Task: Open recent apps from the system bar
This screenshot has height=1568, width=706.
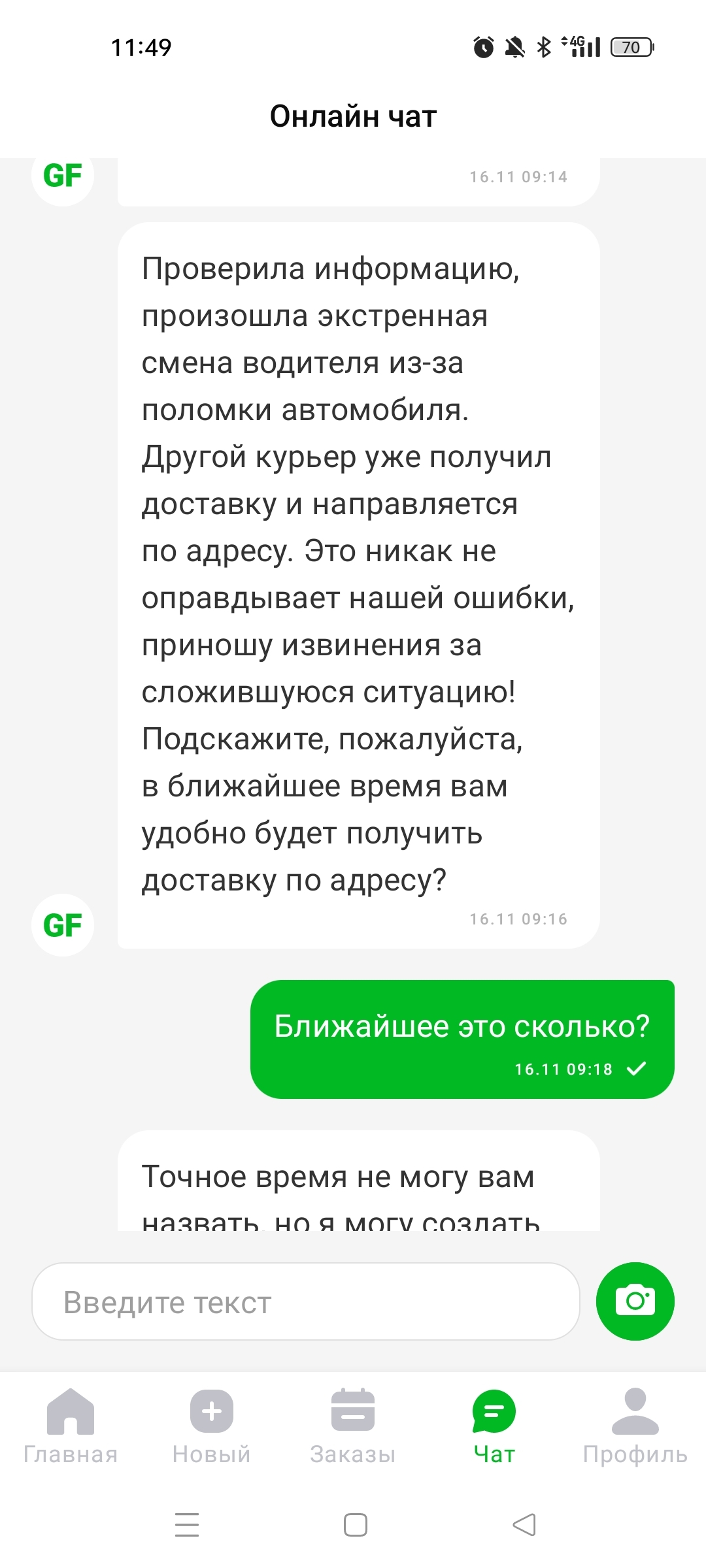Action: (187, 1525)
